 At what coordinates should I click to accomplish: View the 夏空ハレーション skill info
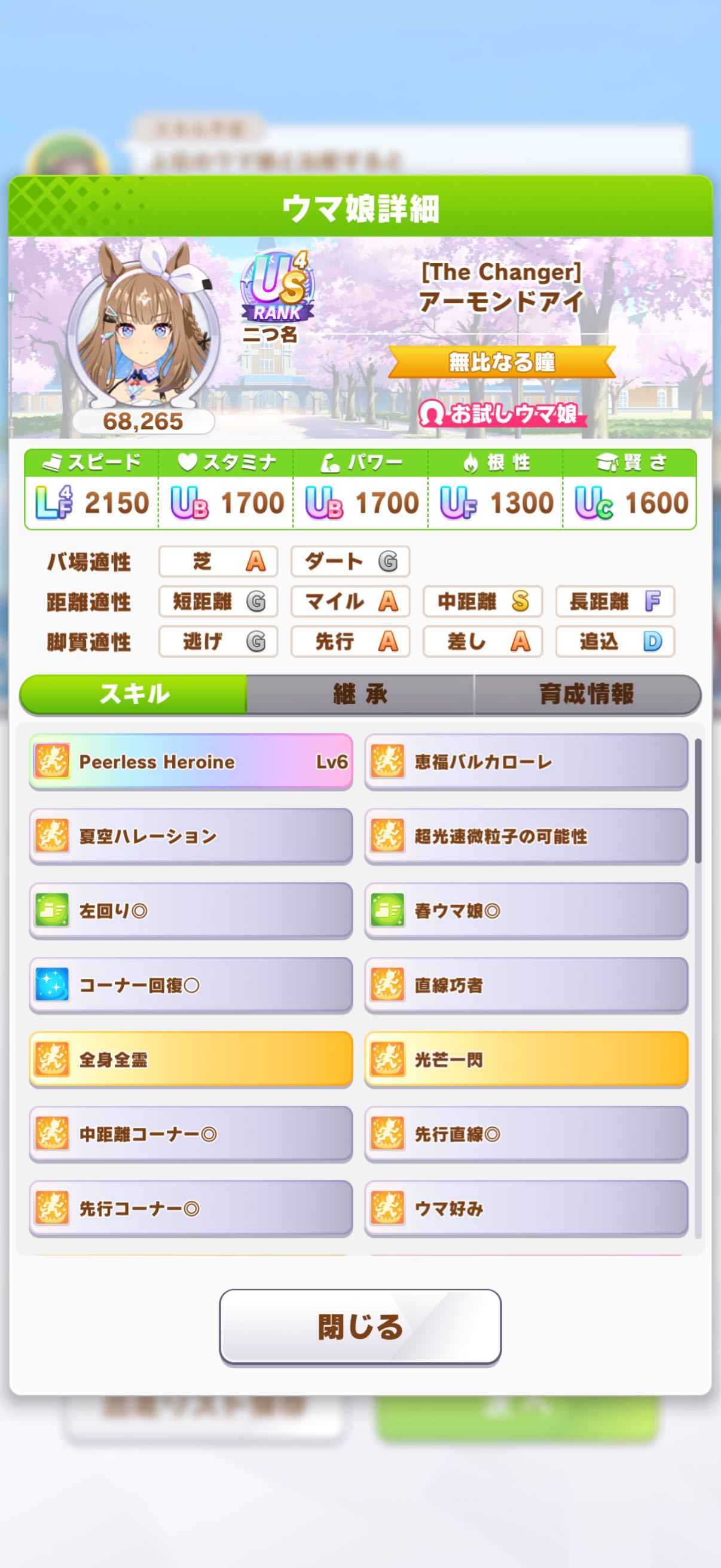pyautogui.click(x=191, y=836)
